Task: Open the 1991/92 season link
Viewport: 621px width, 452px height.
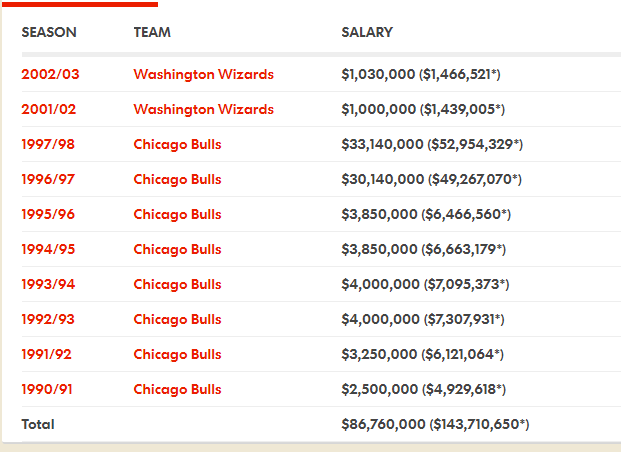Action: point(48,354)
